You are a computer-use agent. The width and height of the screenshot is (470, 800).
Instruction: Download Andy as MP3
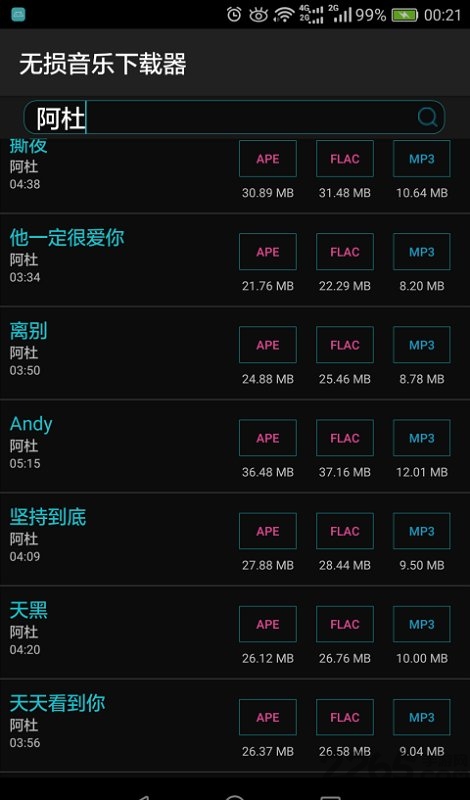422,438
